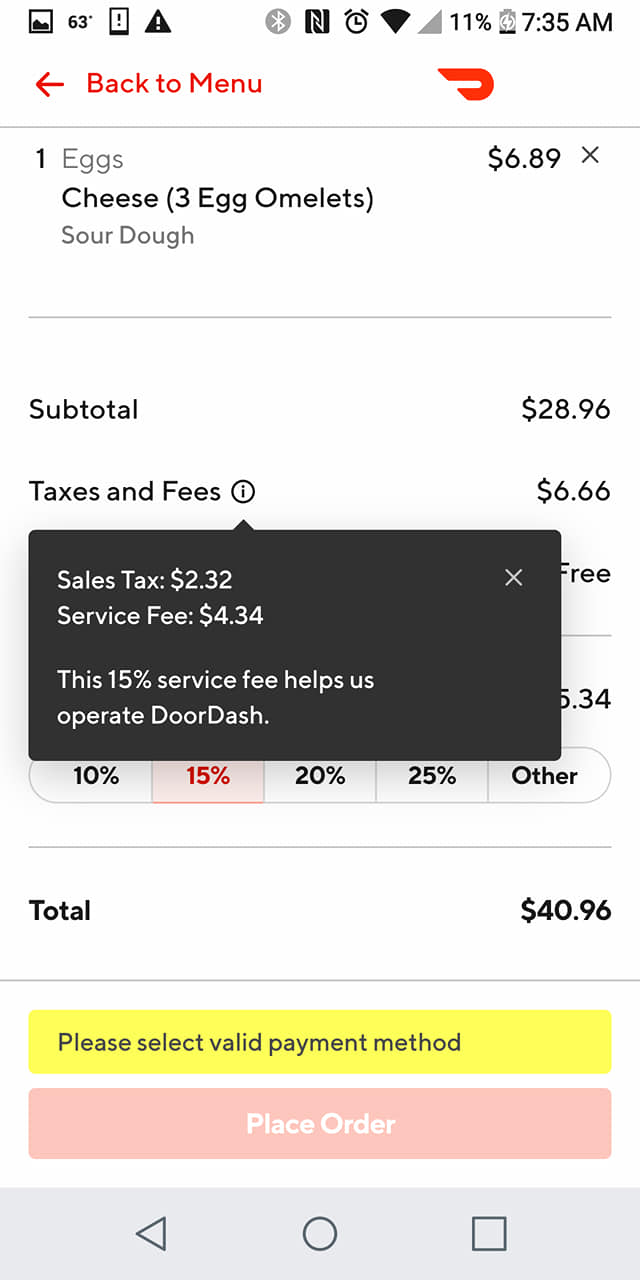Open recent apps from navigation bar
The image size is (640, 1280).
click(x=489, y=1234)
